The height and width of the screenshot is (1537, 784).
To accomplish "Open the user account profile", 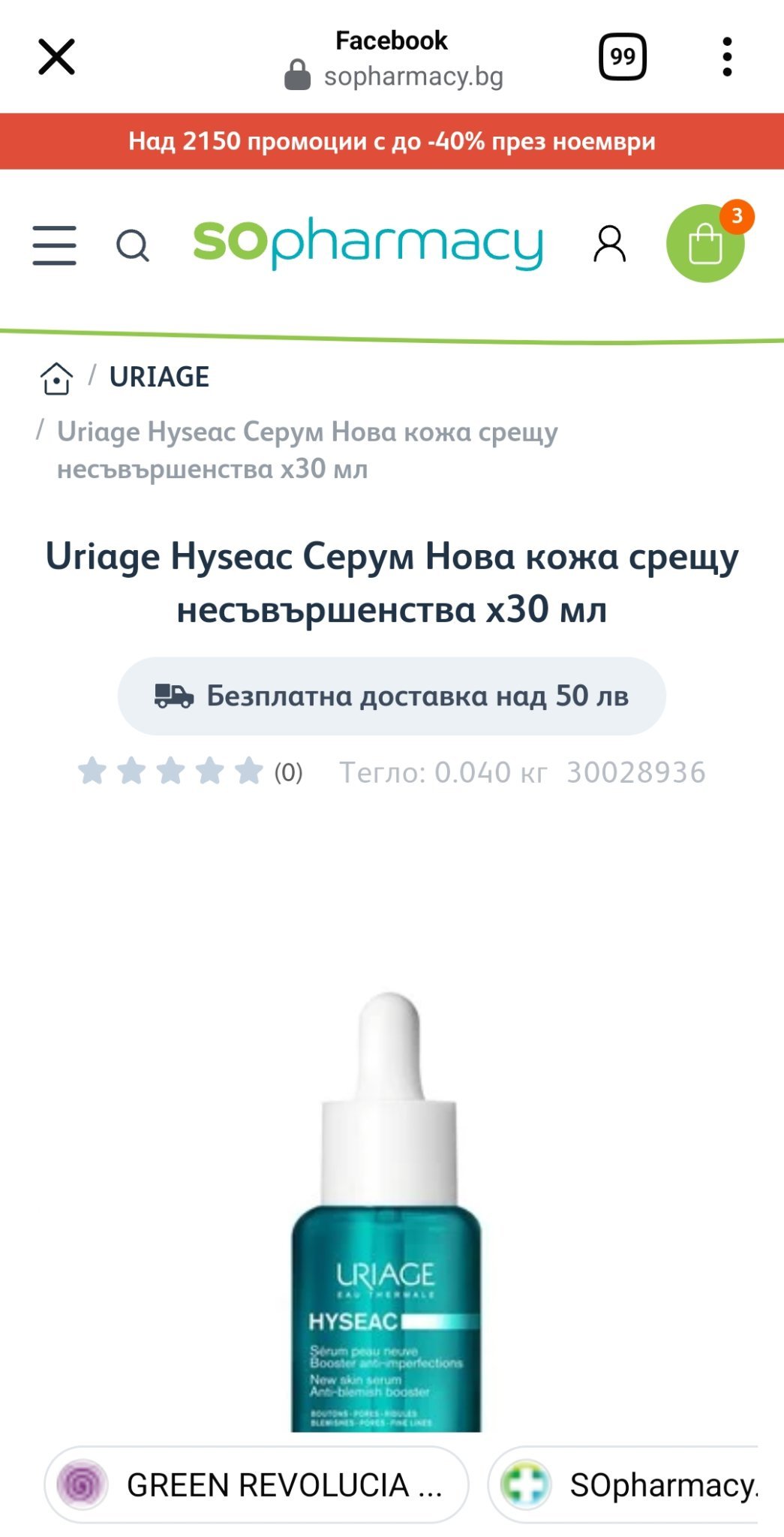I will tap(609, 244).
